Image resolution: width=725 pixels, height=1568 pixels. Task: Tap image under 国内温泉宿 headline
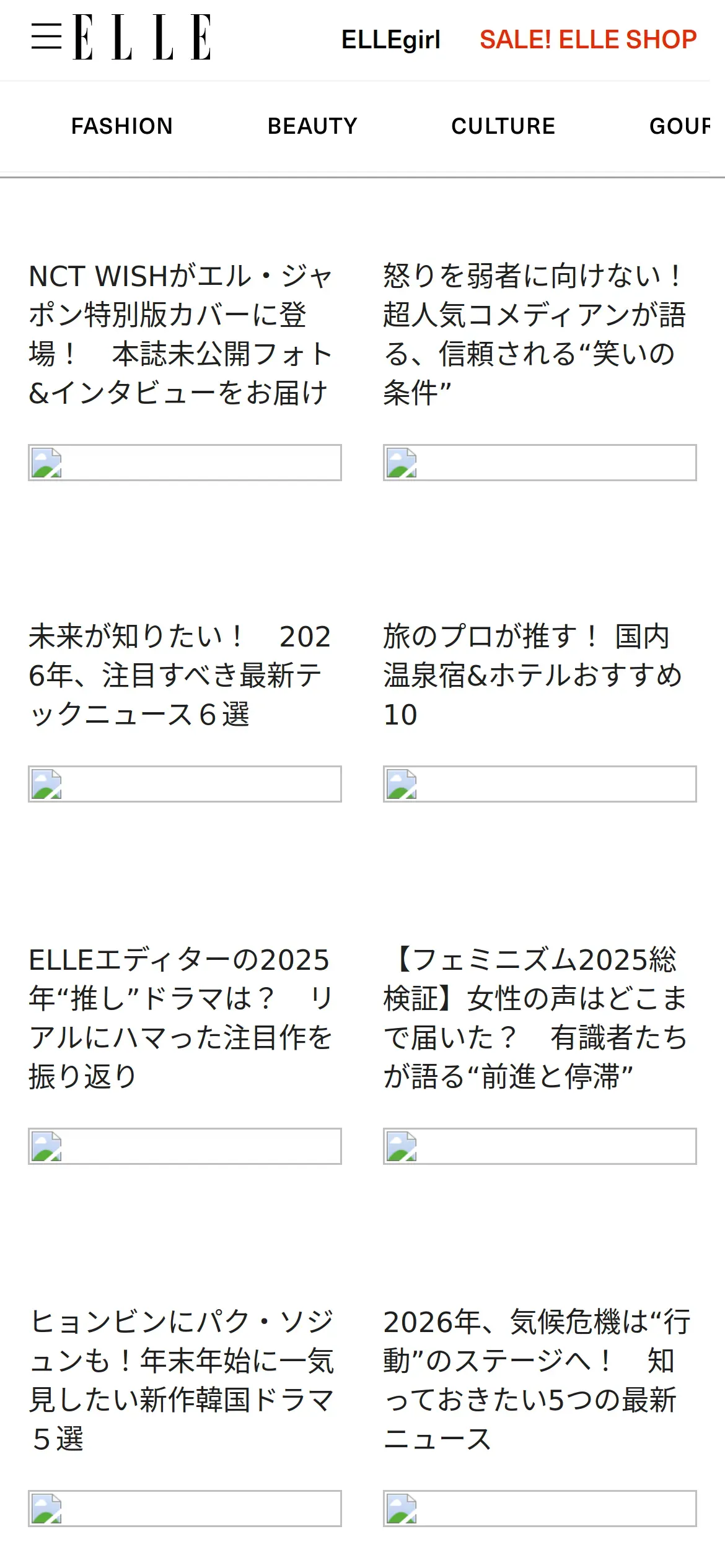point(540,784)
